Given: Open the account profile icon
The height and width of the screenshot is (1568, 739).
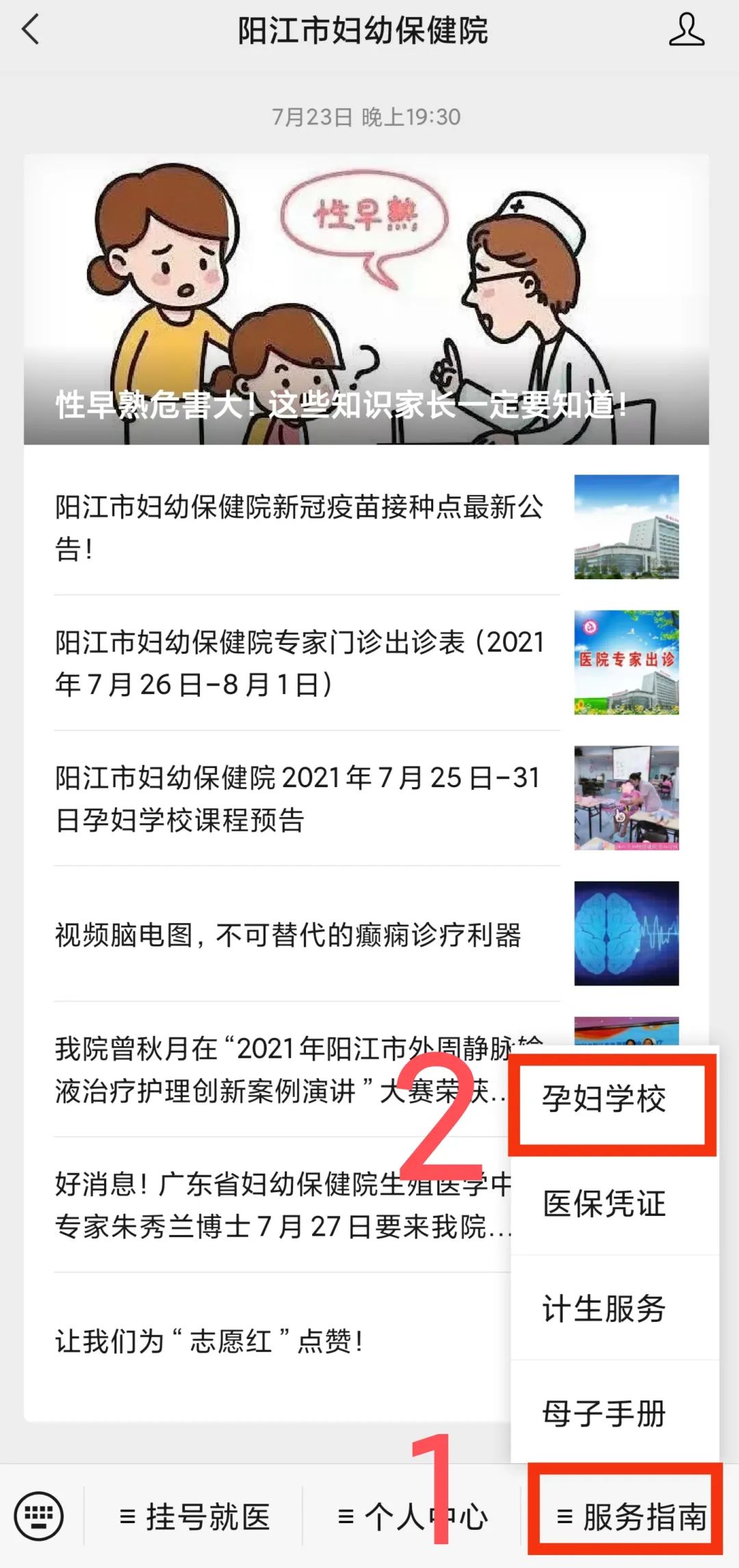Looking at the screenshot, I should click(x=686, y=31).
